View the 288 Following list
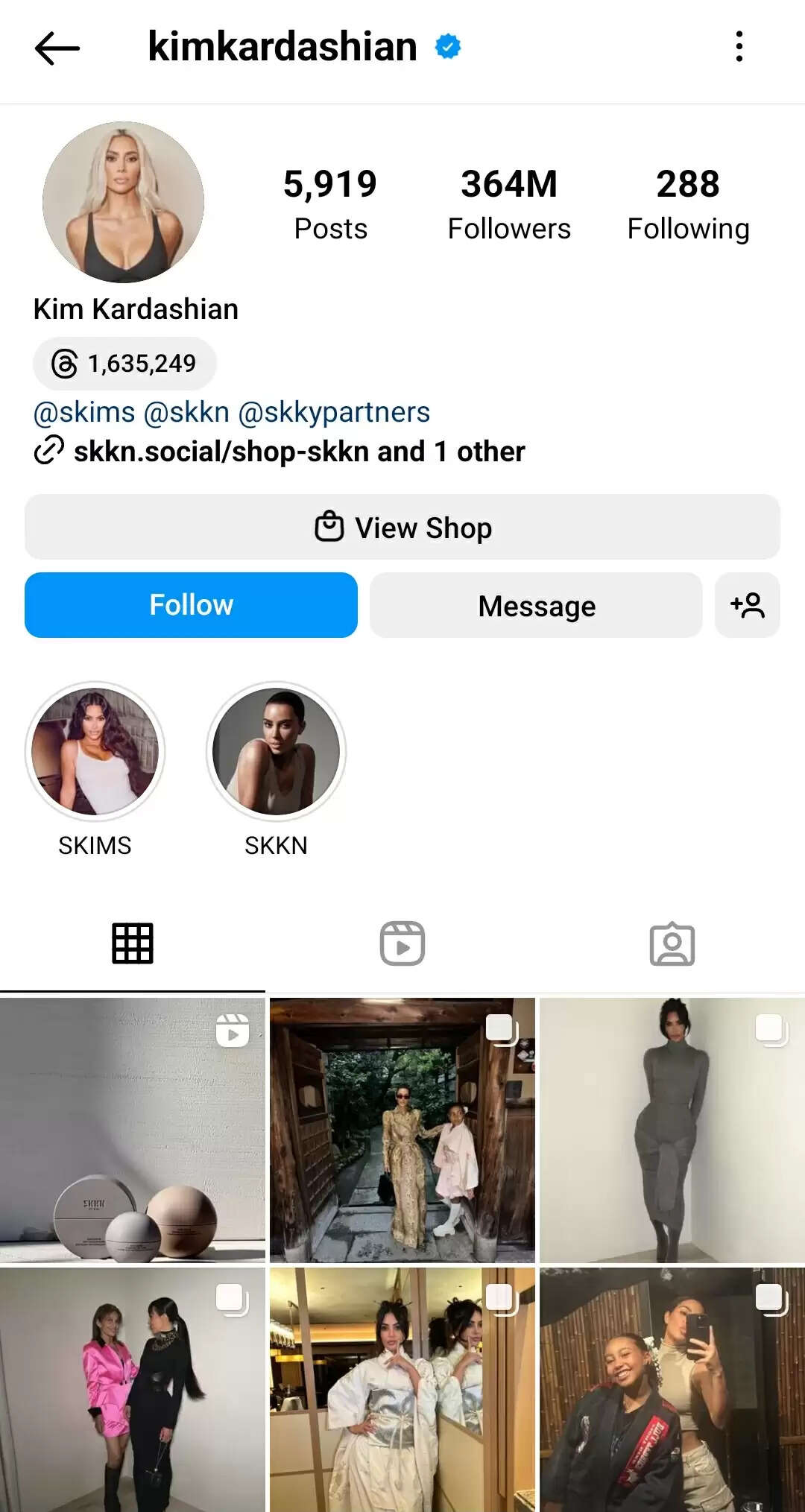The width and height of the screenshot is (805, 1512). 687,204
